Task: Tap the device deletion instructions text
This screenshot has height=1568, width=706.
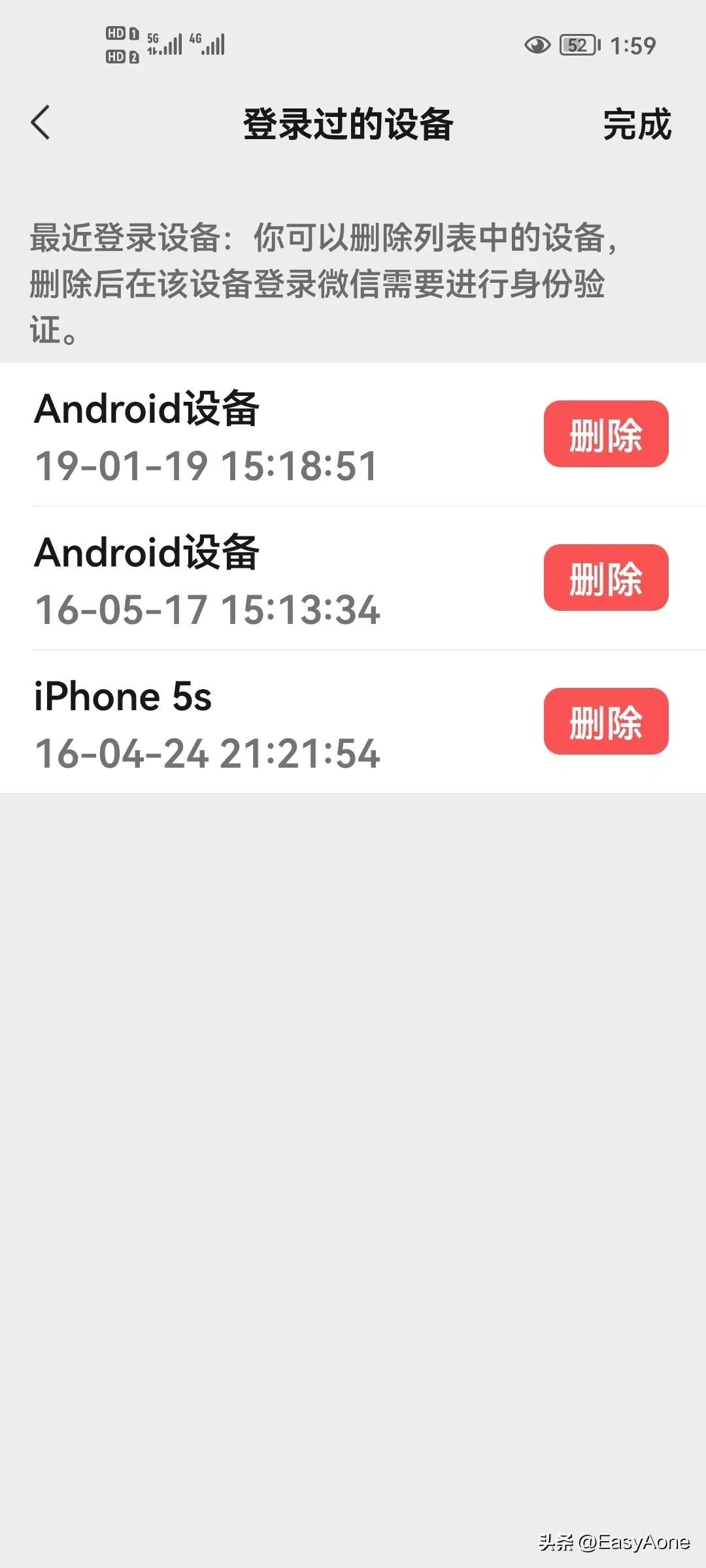Action: [x=327, y=280]
